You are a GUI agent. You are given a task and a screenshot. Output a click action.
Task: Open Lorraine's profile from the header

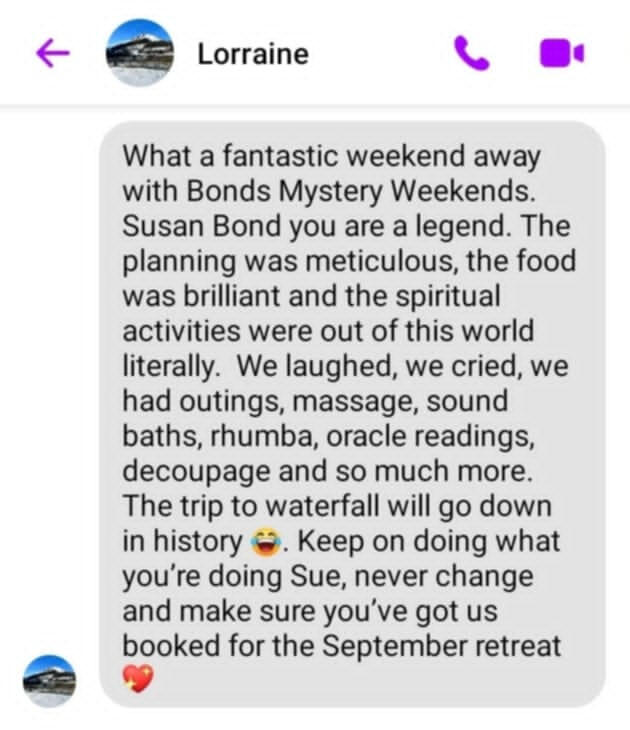coord(252,53)
